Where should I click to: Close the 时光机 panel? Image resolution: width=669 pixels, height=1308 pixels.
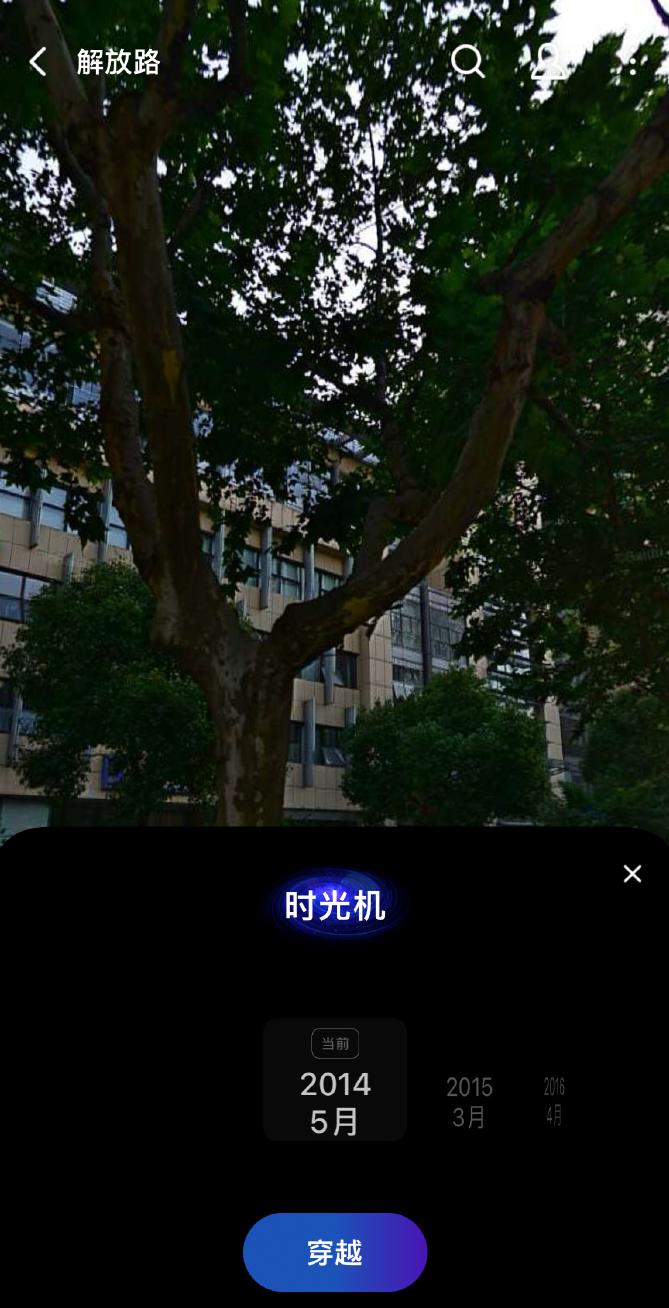pyautogui.click(x=632, y=874)
